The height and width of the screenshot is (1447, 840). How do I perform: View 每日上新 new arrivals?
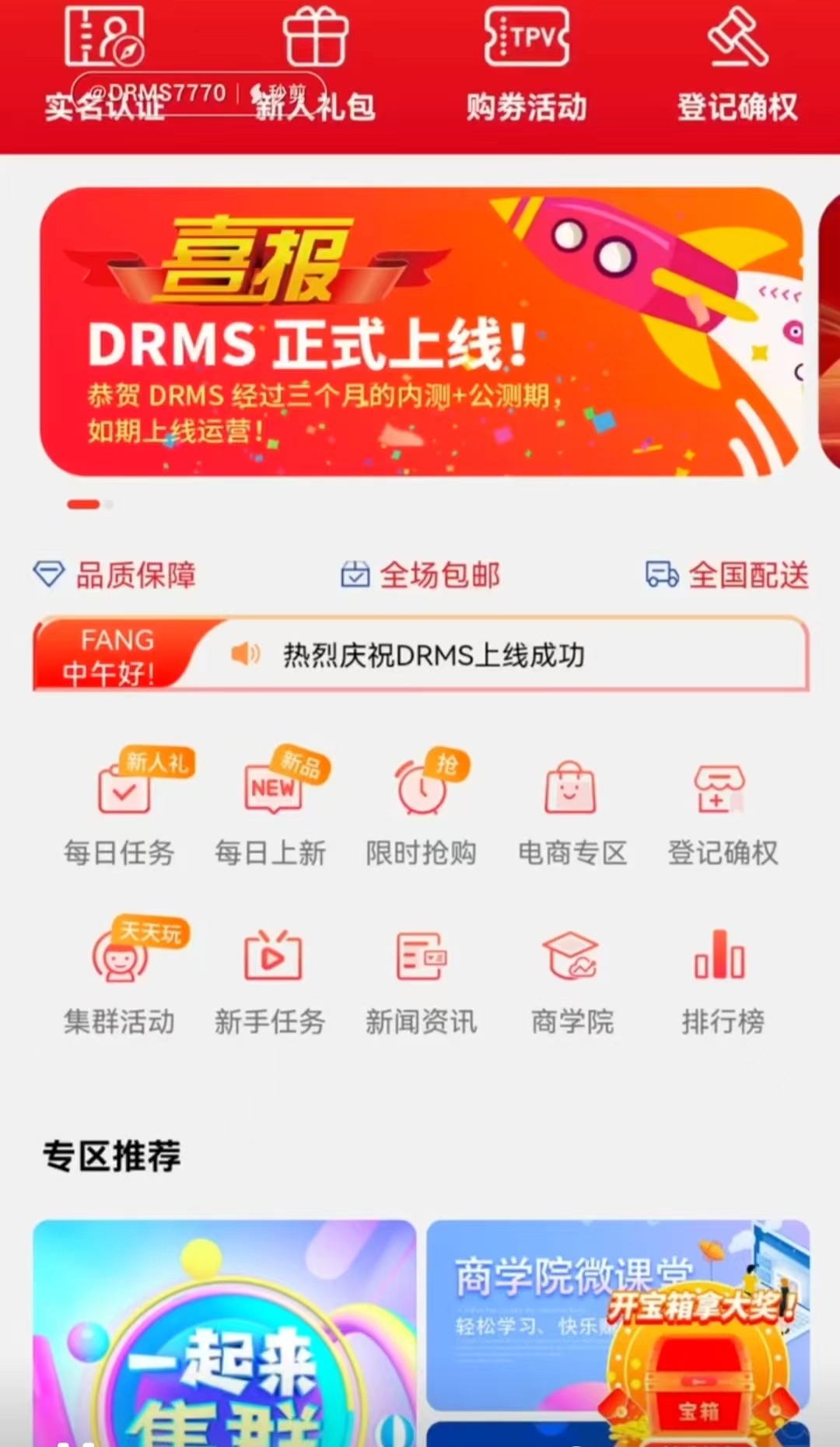click(271, 809)
